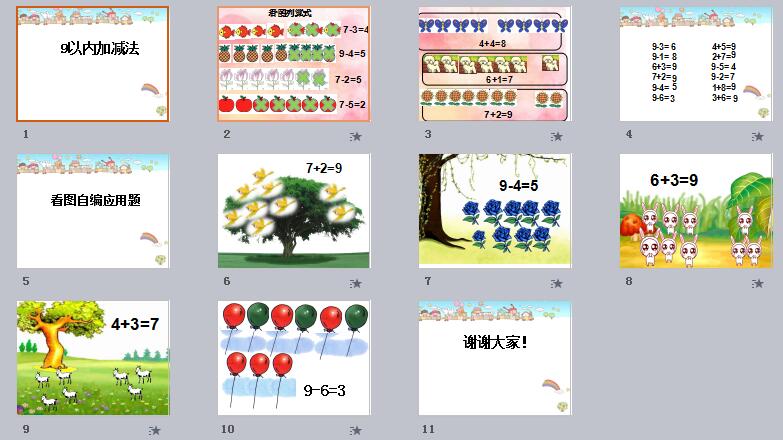Open slide 10 with balloons 9-6=3
This screenshot has height=440, width=783.
(293, 358)
